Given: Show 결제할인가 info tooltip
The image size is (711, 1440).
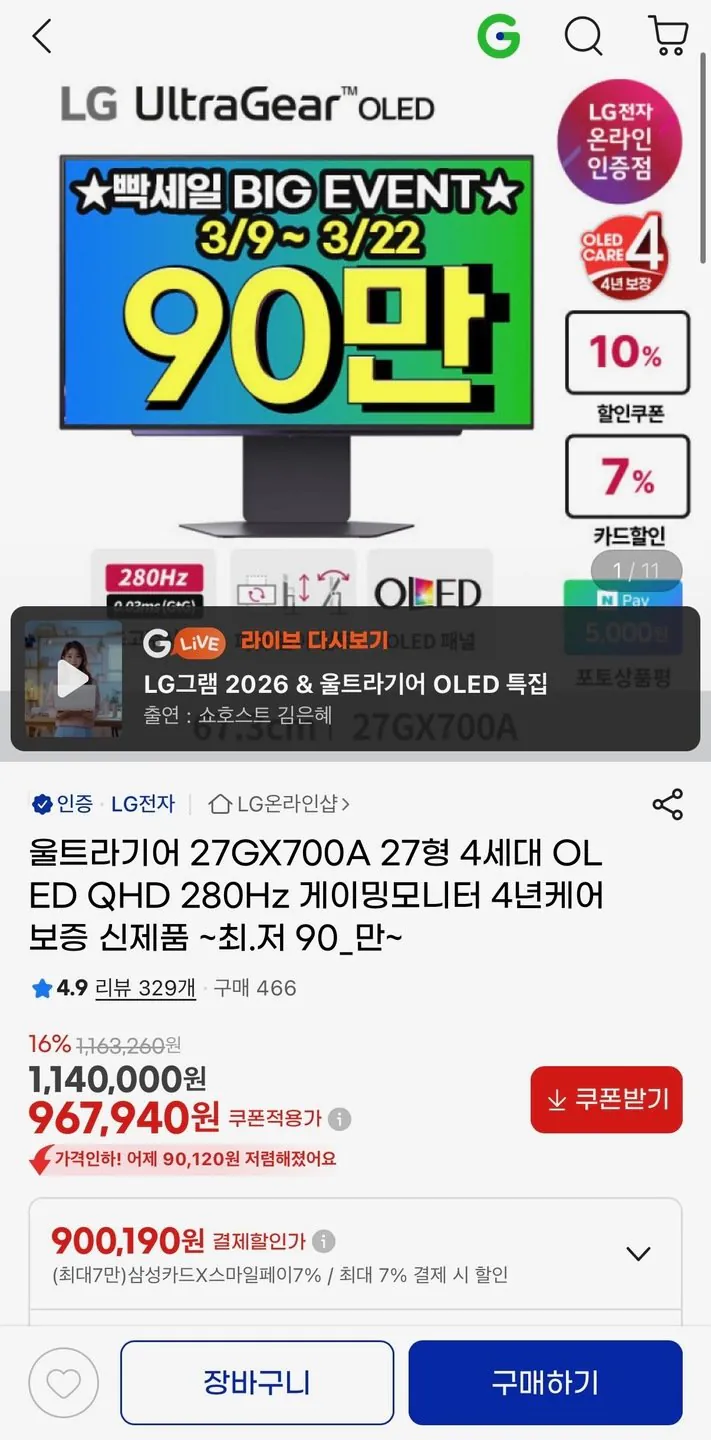Looking at the screenshot, I should pos(323,1242).
